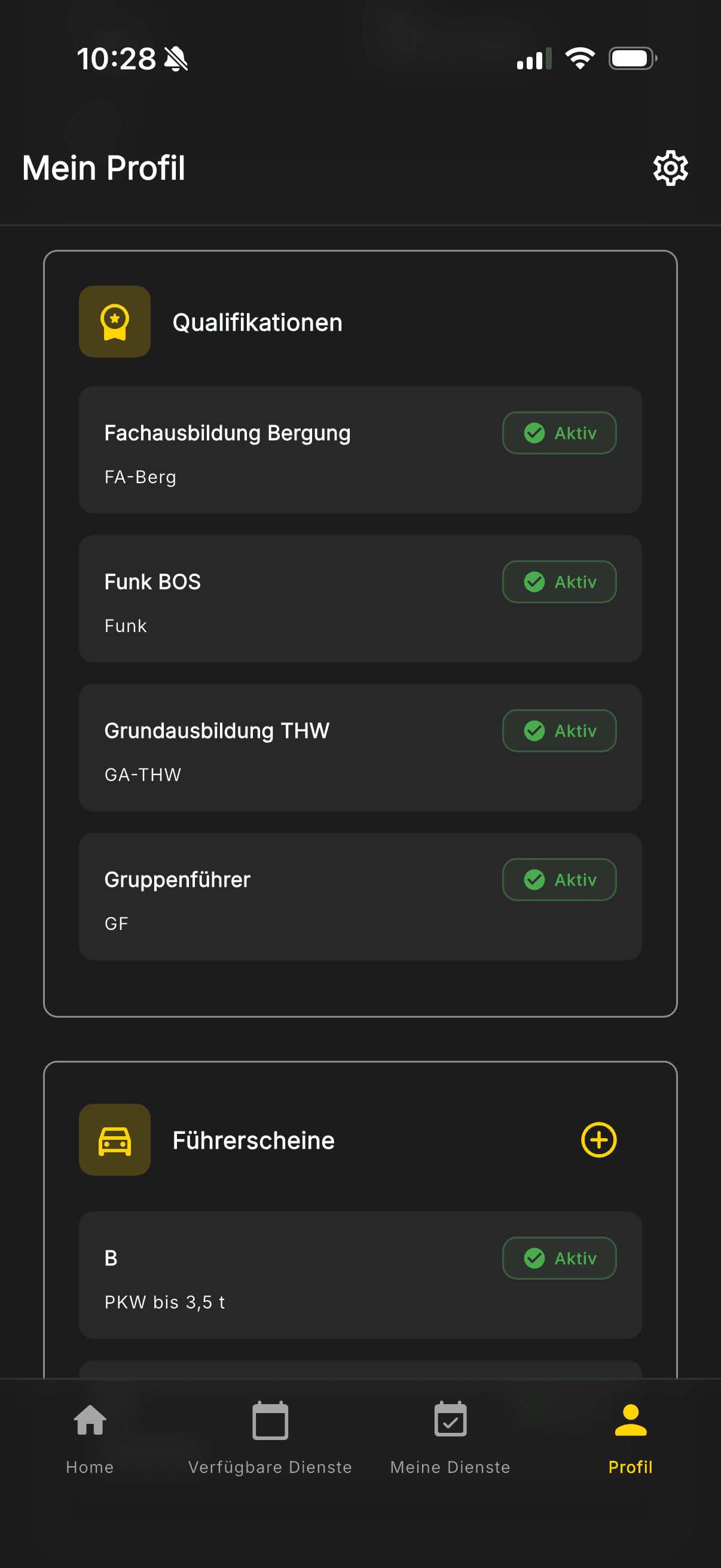Open Verfügbare Dienste calendar icon
Viewport: 721px width, 1568px height.
pyautogui.click(x=270, y=1421)
